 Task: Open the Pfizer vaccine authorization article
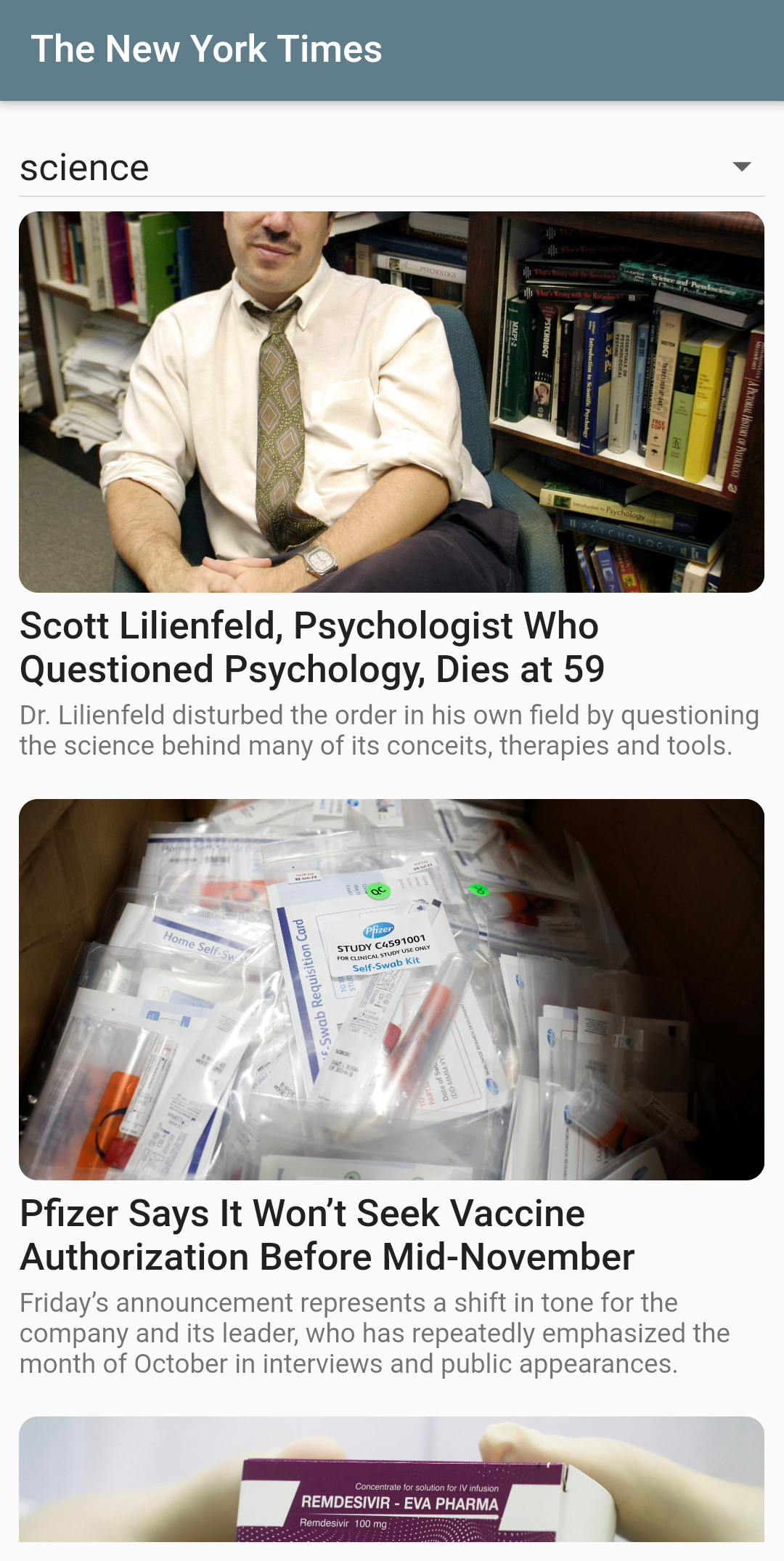pos(327,1235)
